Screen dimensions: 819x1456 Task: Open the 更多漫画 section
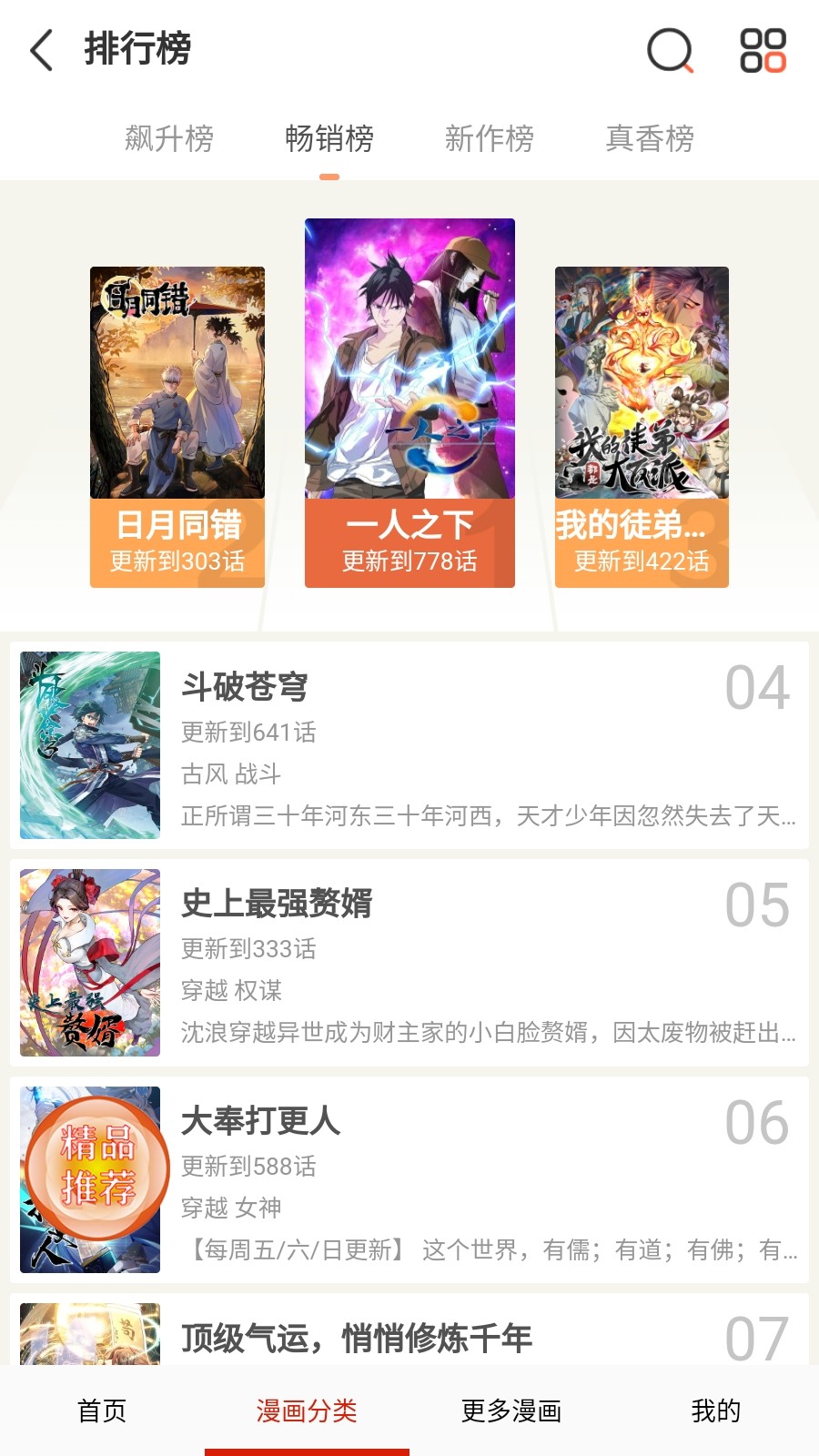coord(511,1410)
